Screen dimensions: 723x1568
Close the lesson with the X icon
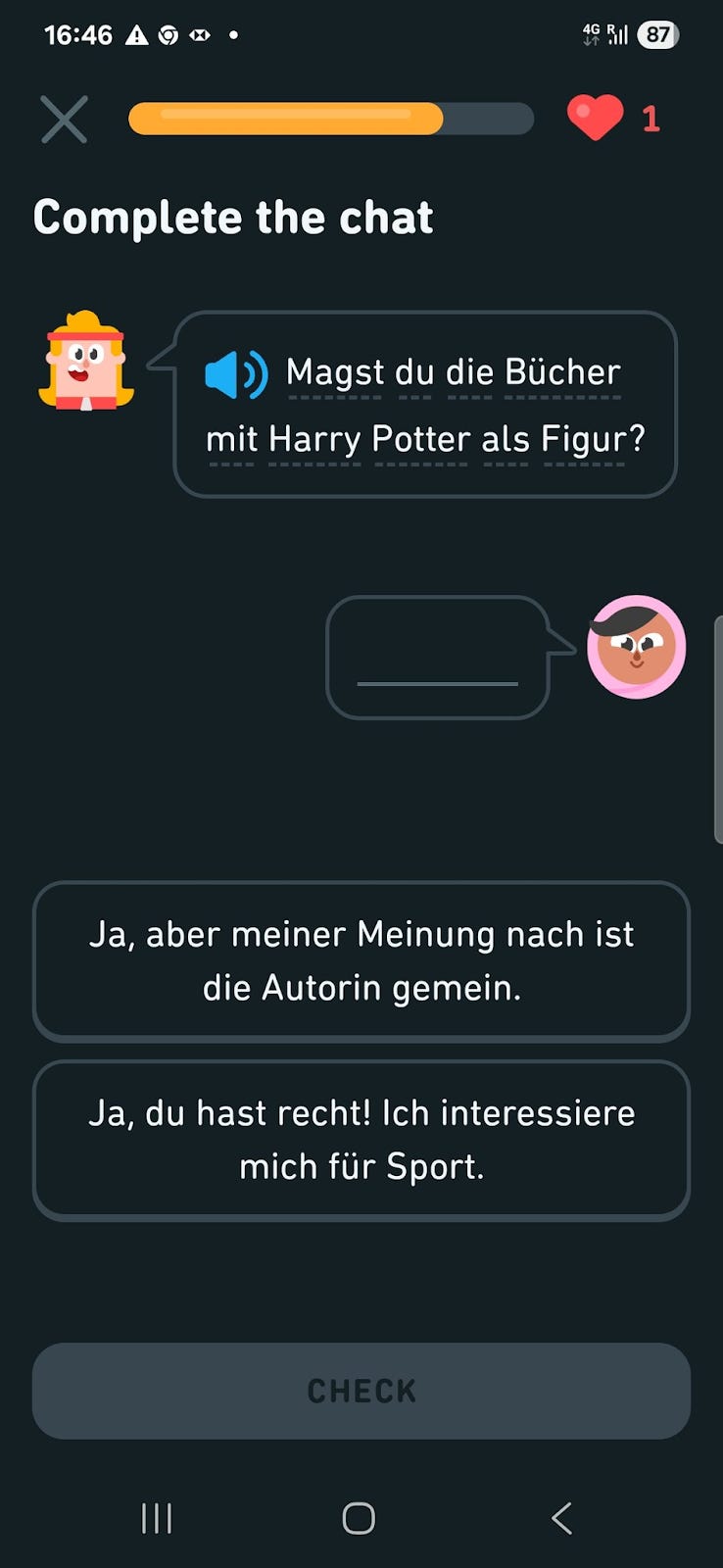coord(64,120)
